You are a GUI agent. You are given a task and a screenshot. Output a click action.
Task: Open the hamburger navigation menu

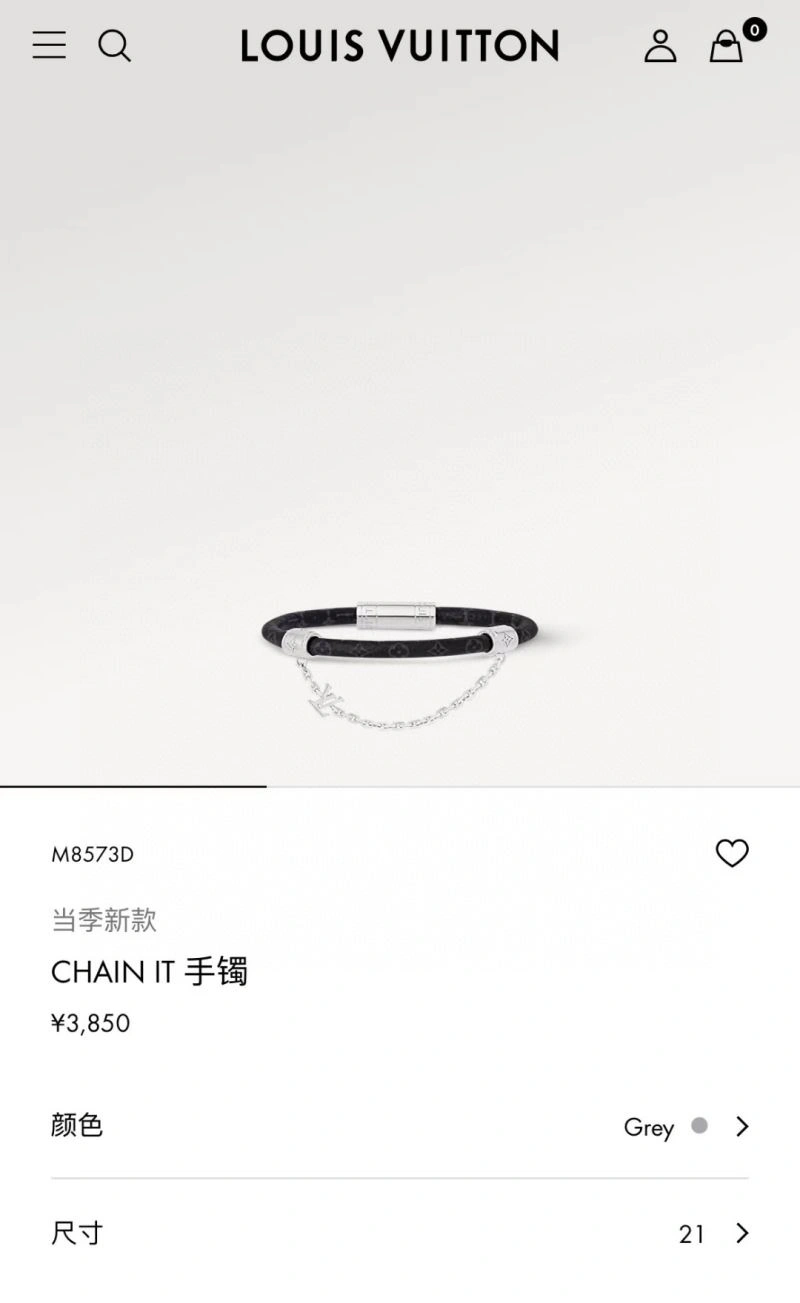tap(49, 45)
